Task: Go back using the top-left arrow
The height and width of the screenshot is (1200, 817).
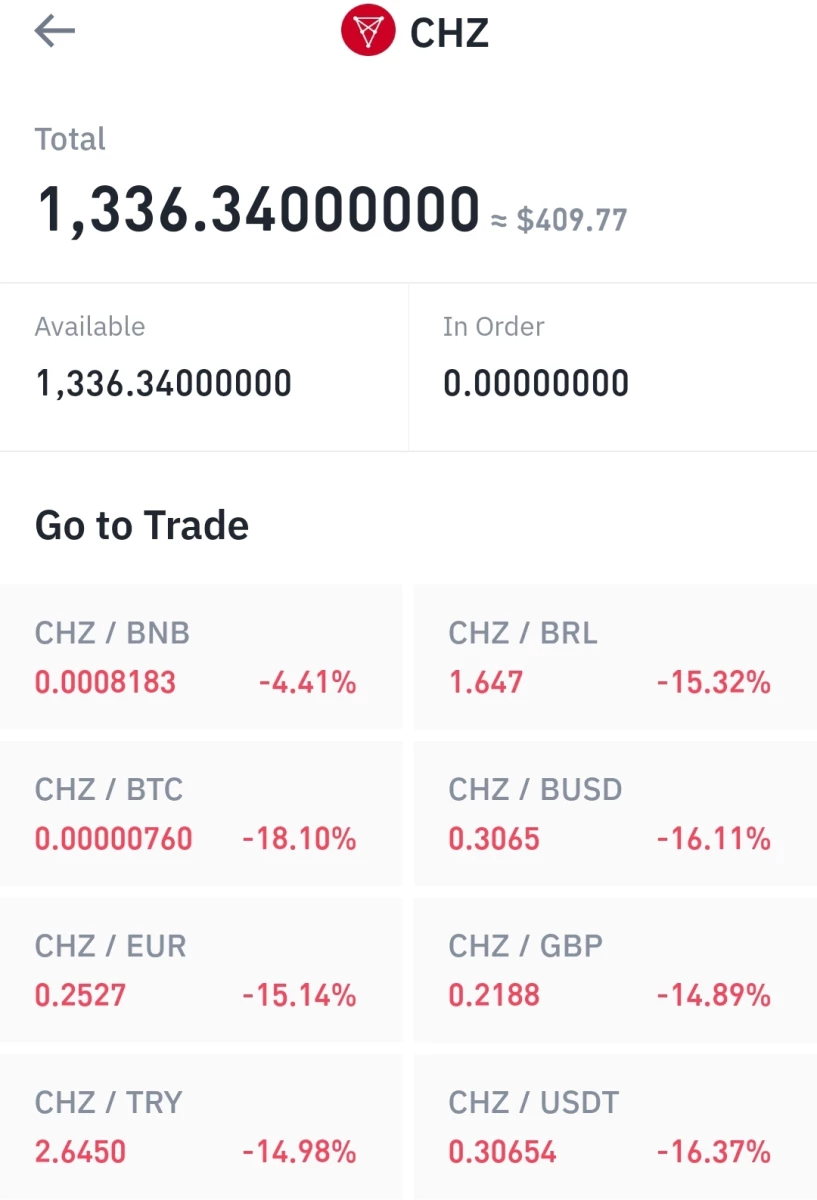Action: pos(55,31)
